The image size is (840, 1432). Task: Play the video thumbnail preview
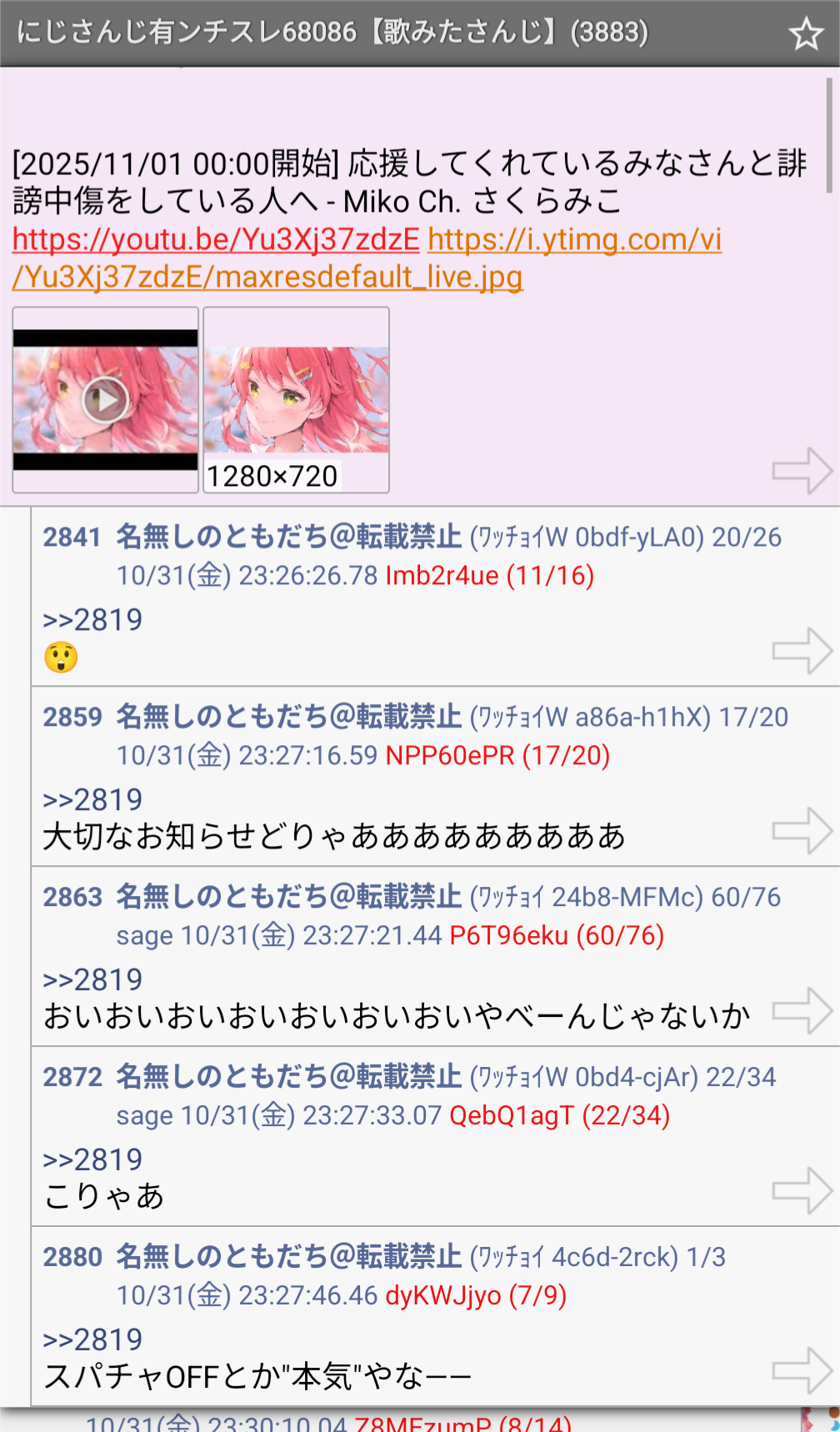[x=106, y=400]
